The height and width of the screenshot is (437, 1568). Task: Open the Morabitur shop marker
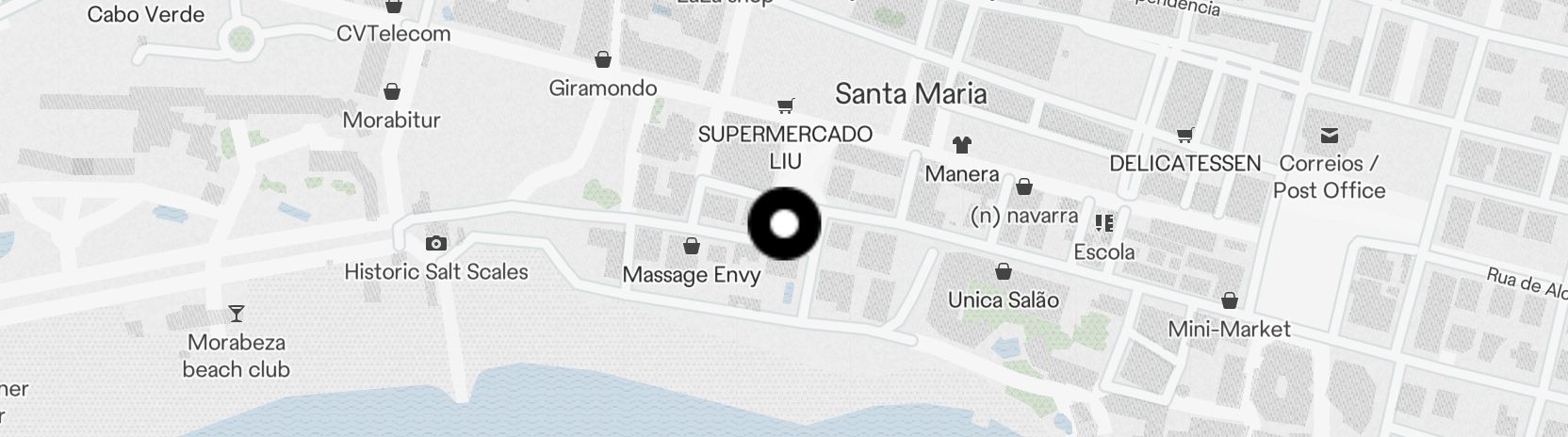pyautogui.click(x=392, y=92)
